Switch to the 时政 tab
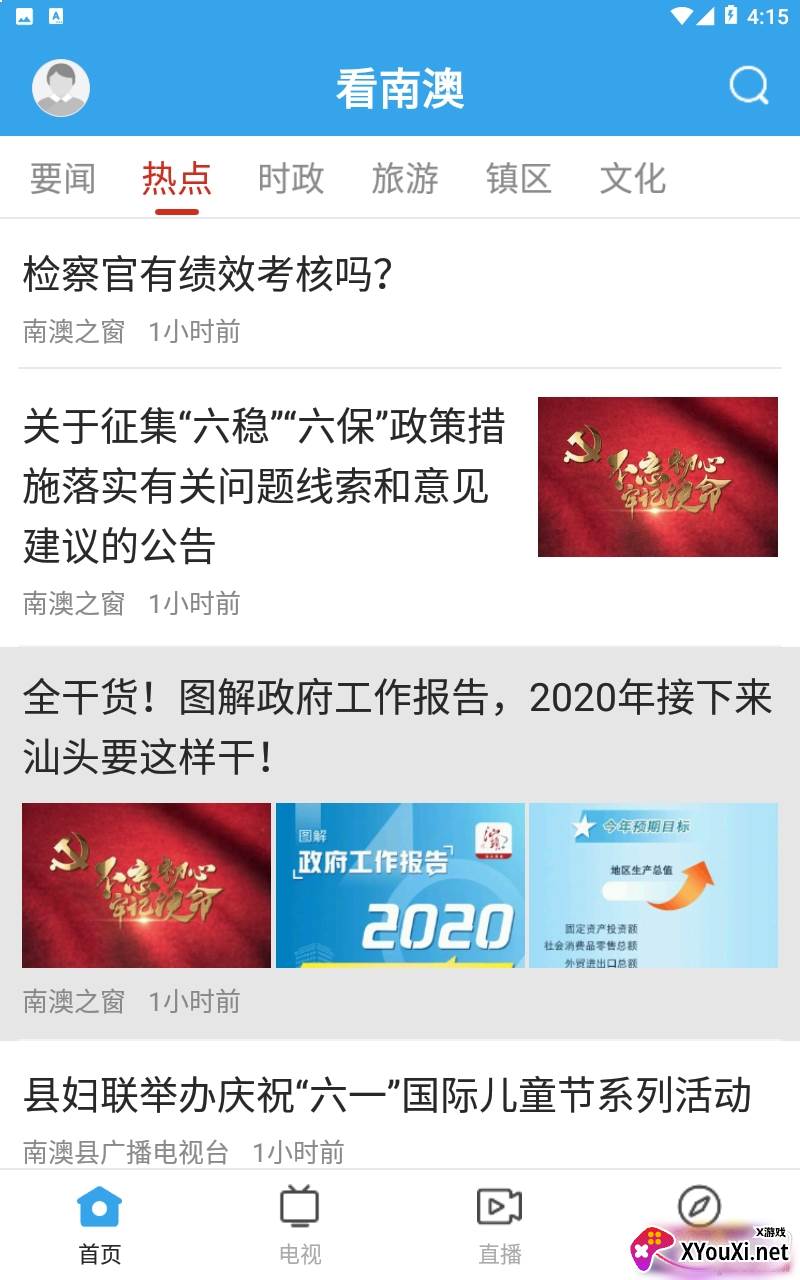This screenshot has width=800, height=1280. [291, 179]
